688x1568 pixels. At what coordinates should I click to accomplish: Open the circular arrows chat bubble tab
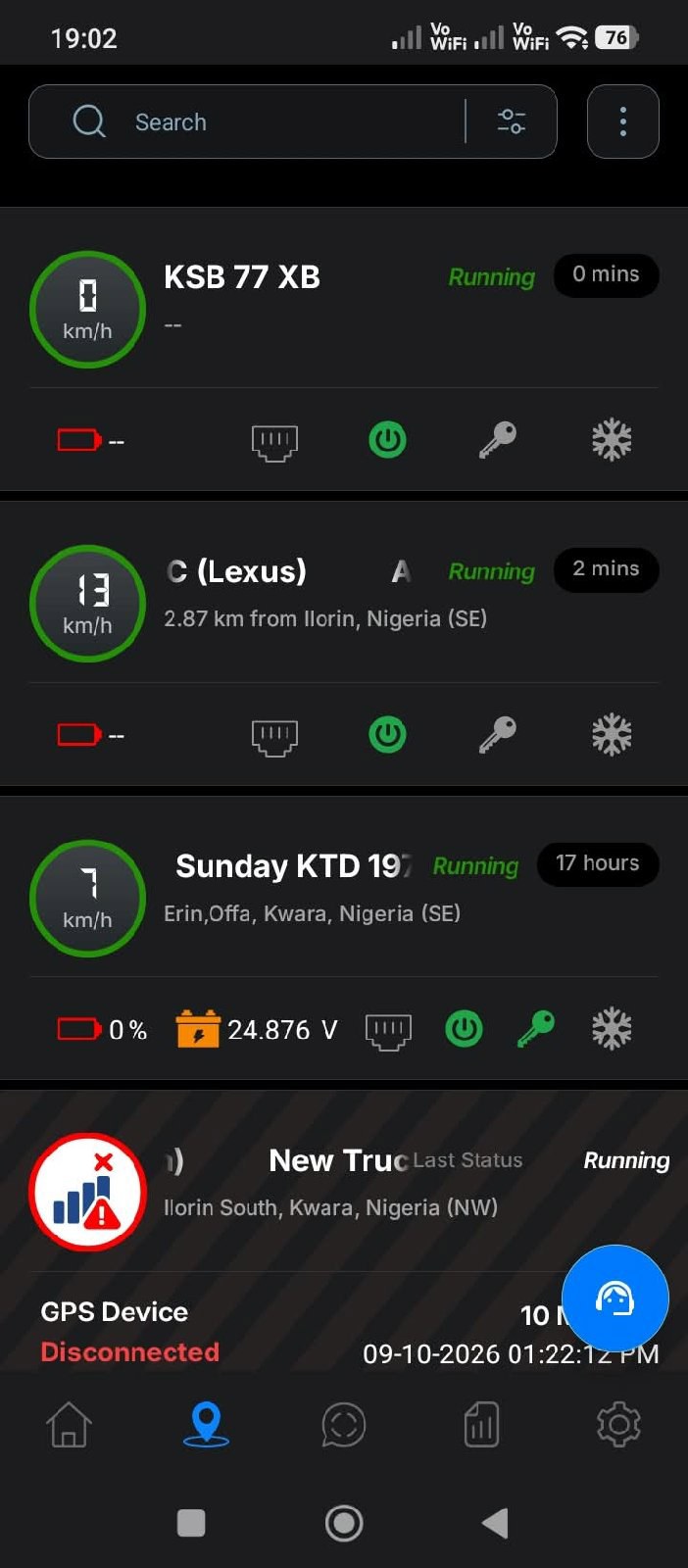pyautogui.click(x=344, y=1424)
